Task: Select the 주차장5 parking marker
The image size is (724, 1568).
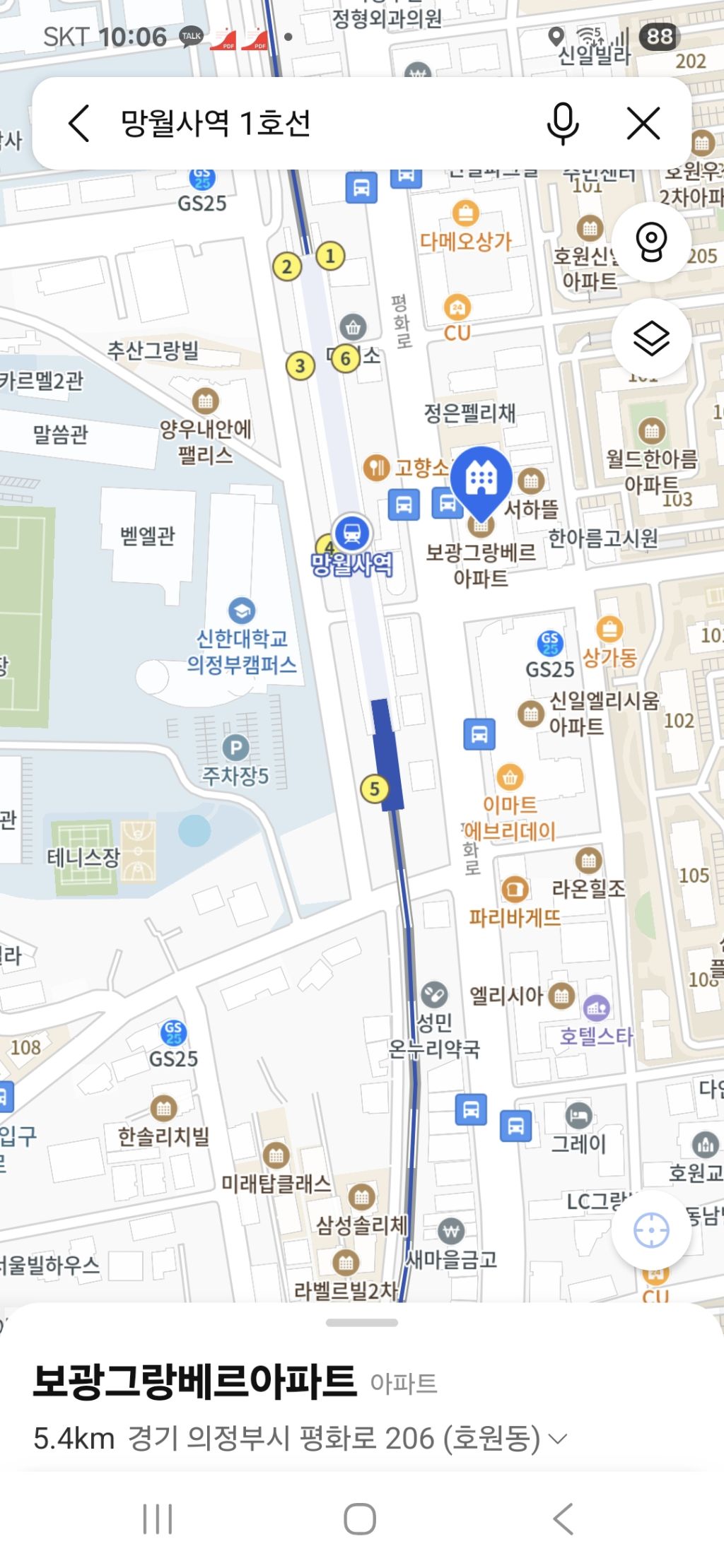Action: pyautogui.click(x=235, y=748)
